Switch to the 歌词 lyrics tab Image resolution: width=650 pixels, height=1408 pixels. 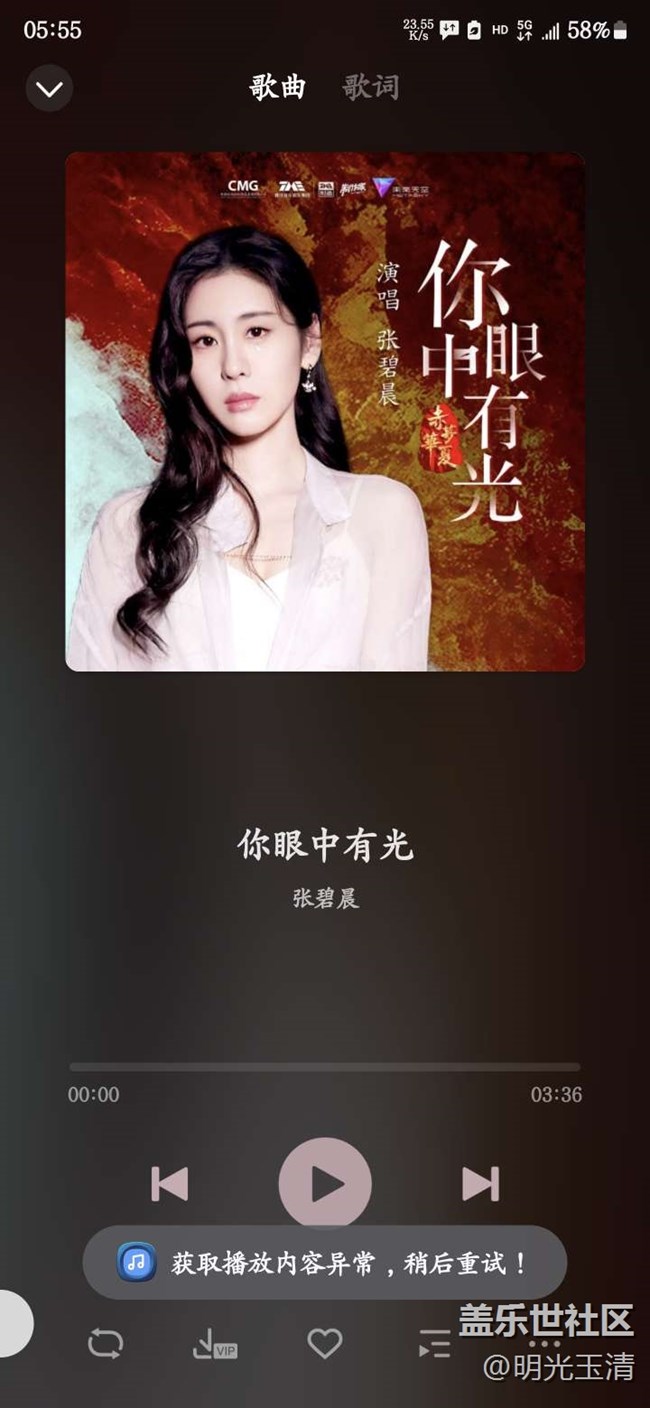[371, 87]
